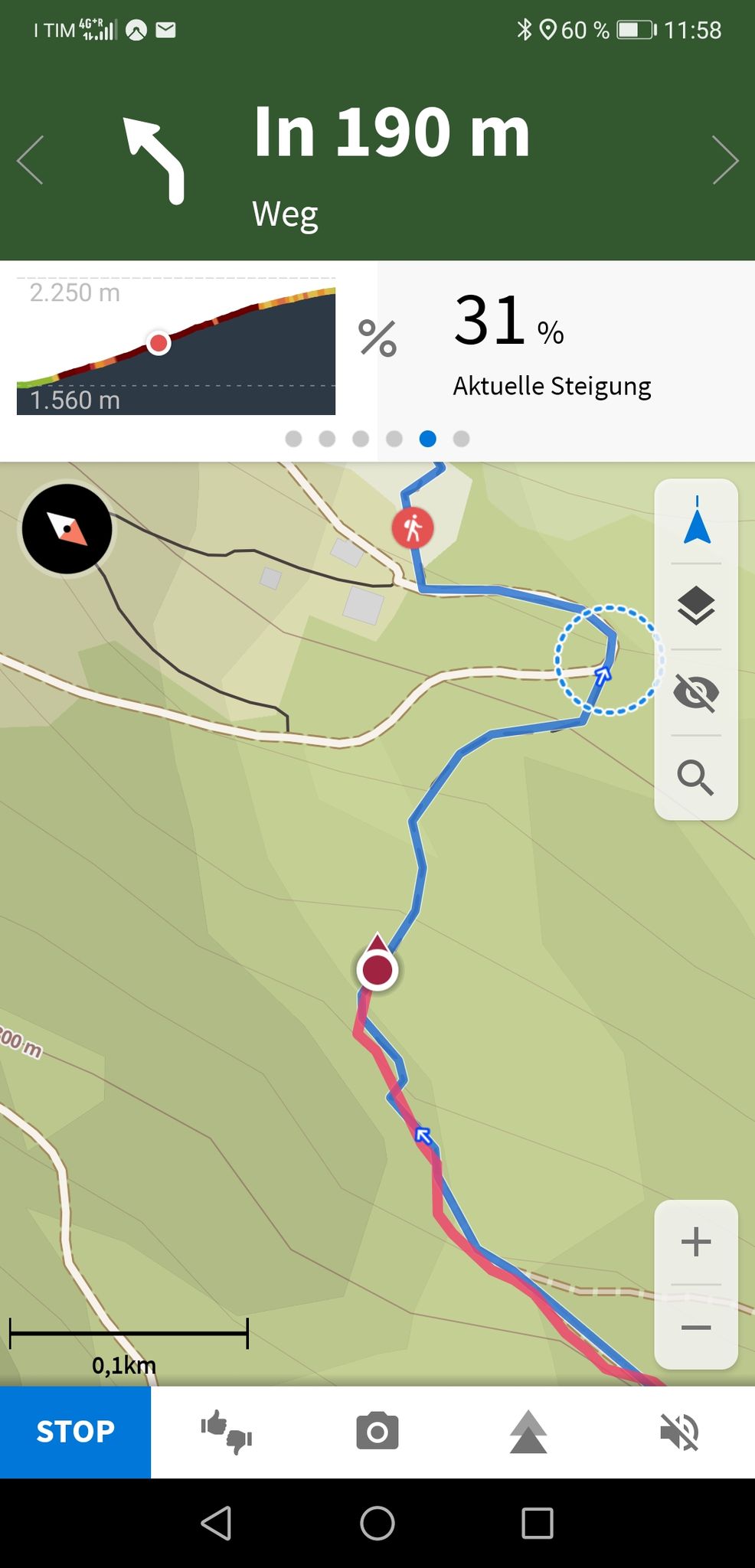
Task: Open recent apps via the square button
Action: pos(538,1523)
